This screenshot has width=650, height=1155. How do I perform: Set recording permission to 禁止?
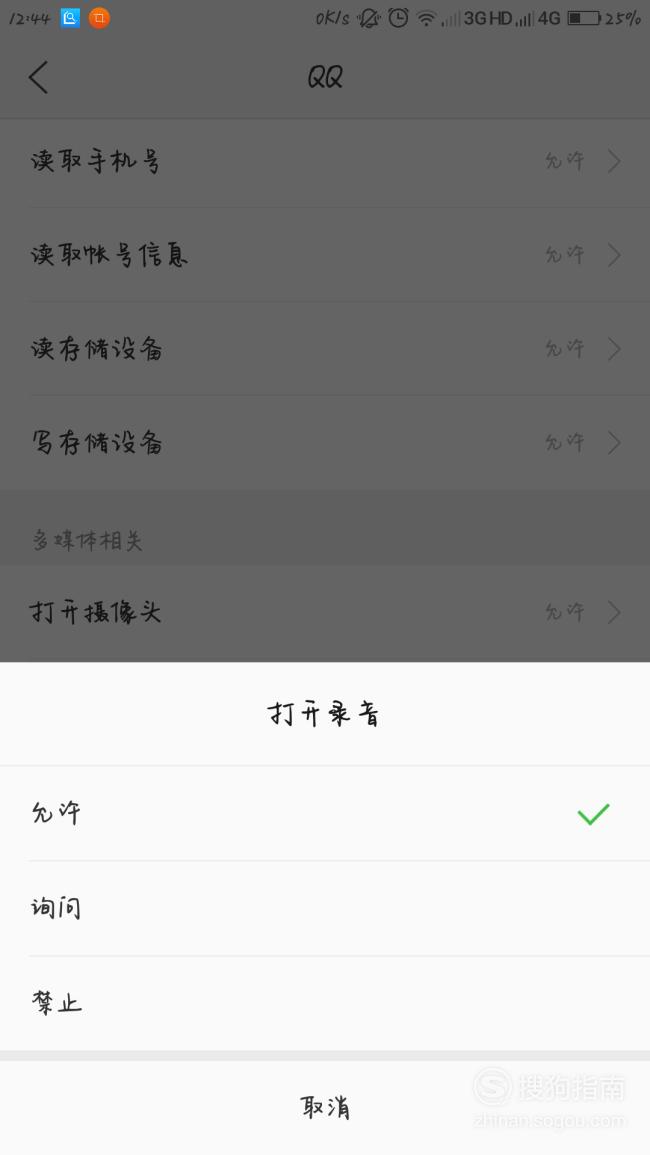(325, 1003)
